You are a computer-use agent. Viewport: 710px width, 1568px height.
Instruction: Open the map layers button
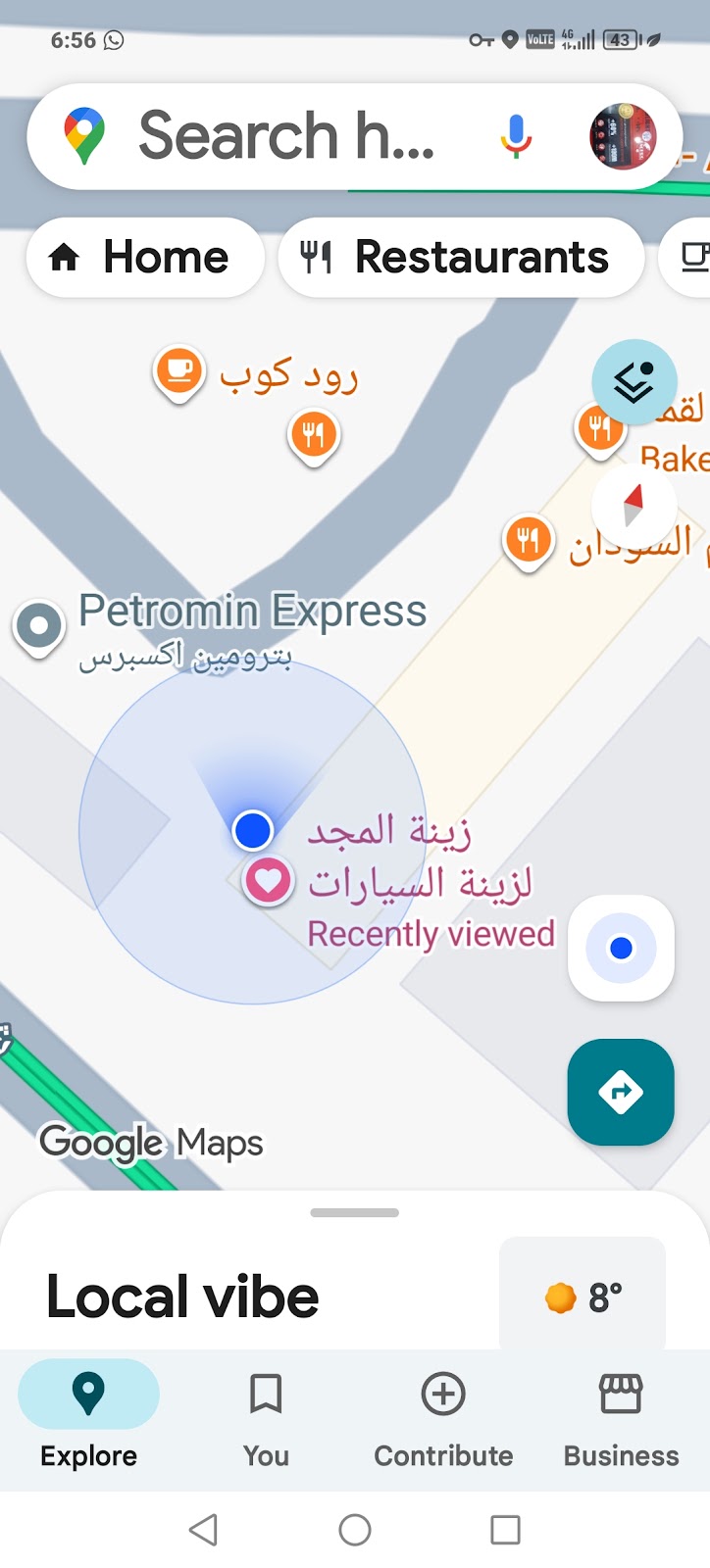pos(634,381)
